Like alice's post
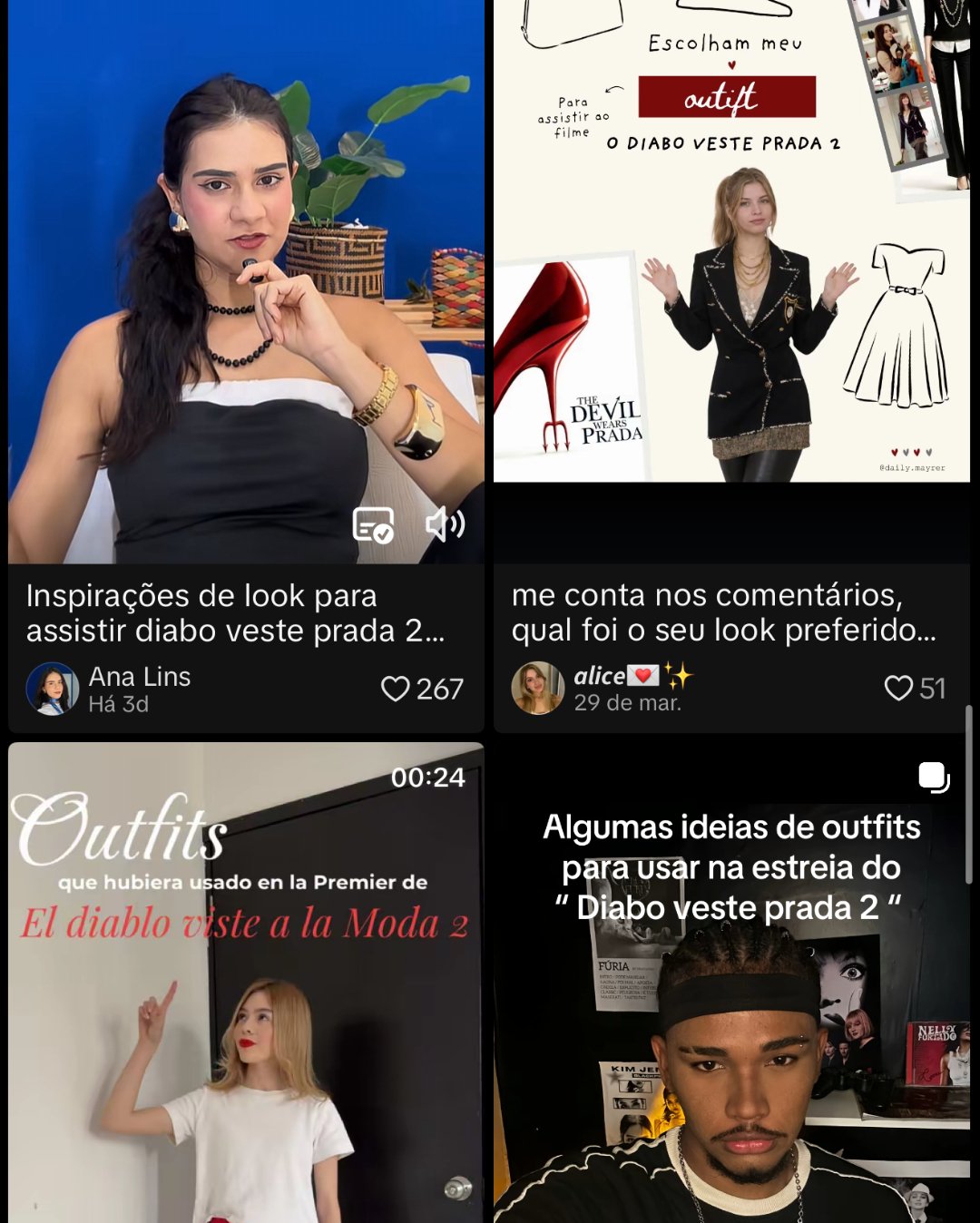This screenshot has width=980, height=1223. (x=898, y=688)
